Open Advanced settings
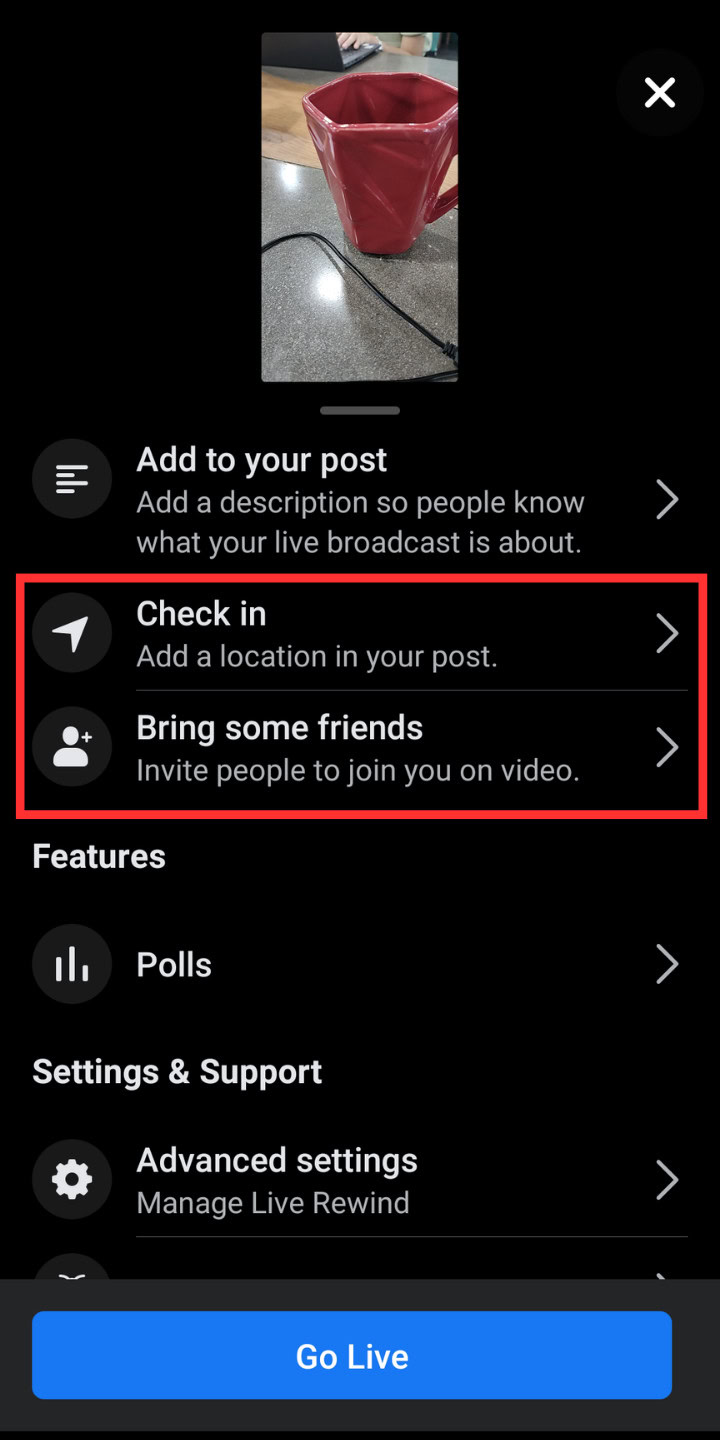This screenshot has height=1440, width=720. pyautogui.click(x=360, y=1180)
